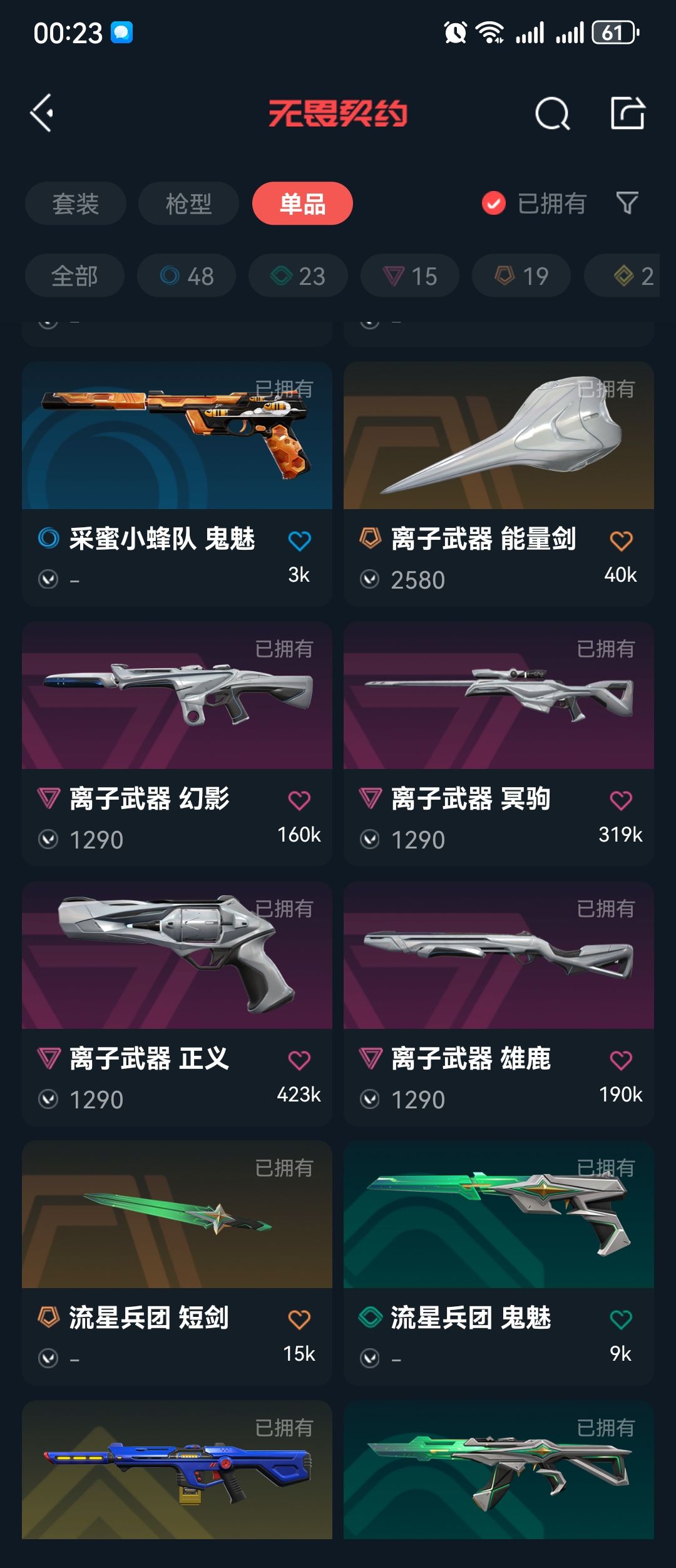Go back using the top-left arrow
Image resolution: width=676 pixels, height=1568 pixels.
pyautogui.click(x=43, y=113)
